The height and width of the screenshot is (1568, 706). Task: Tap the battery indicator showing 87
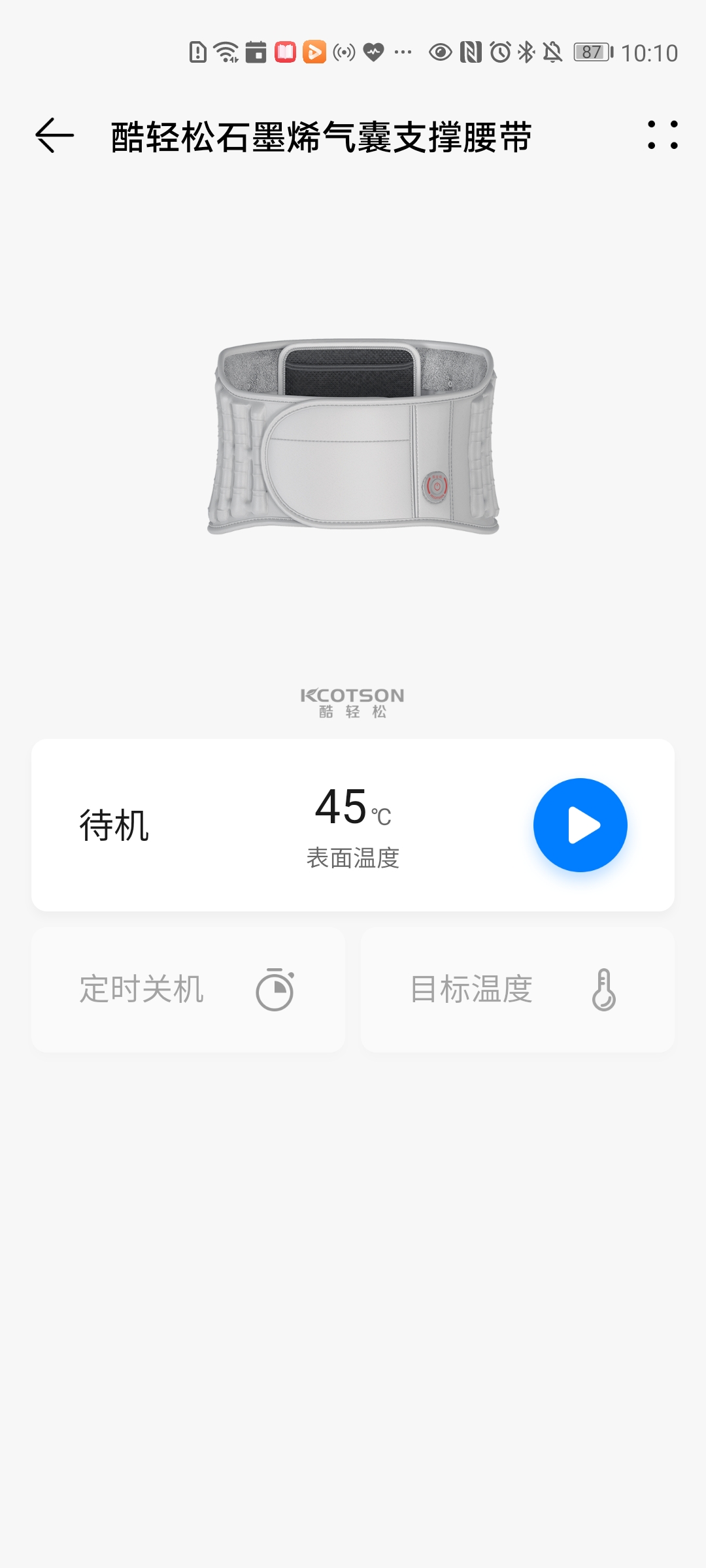coord(590,52)
